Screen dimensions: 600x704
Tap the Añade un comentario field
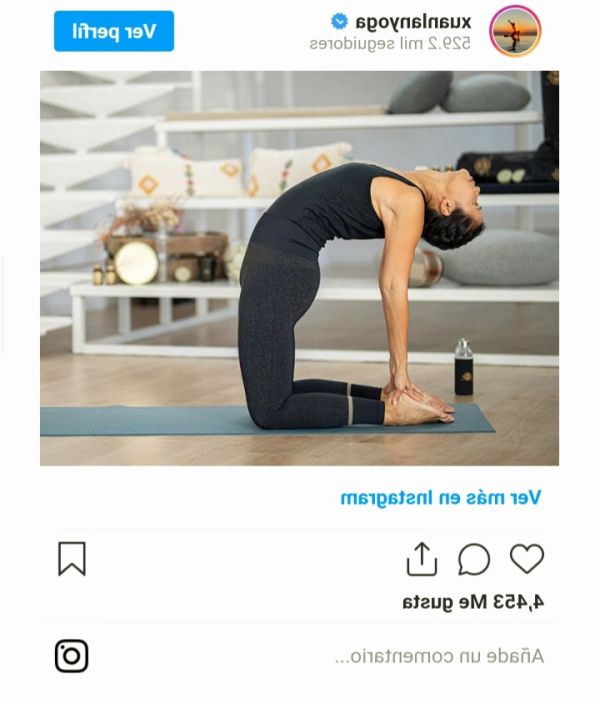[x=438, y=657]
